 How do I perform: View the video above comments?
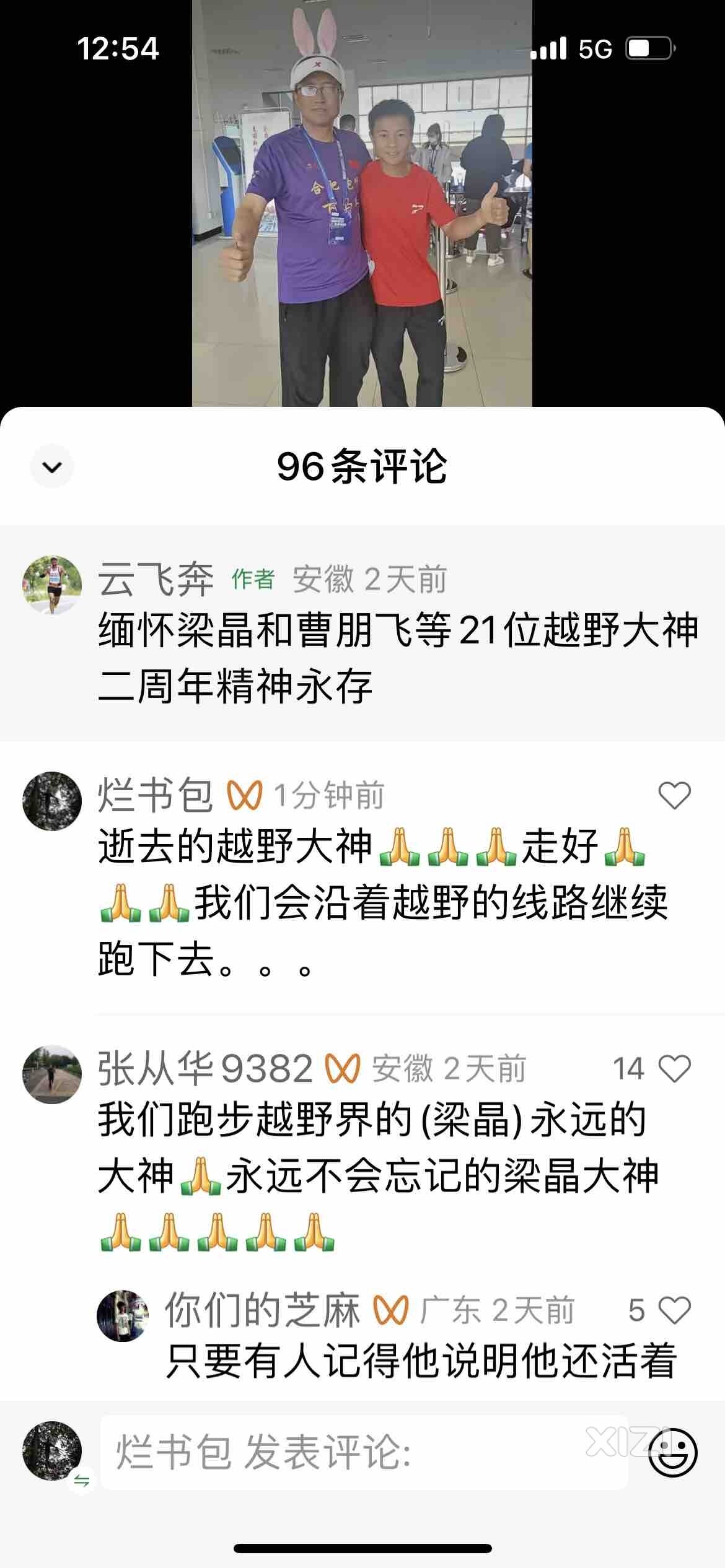(x=362, y=204)
